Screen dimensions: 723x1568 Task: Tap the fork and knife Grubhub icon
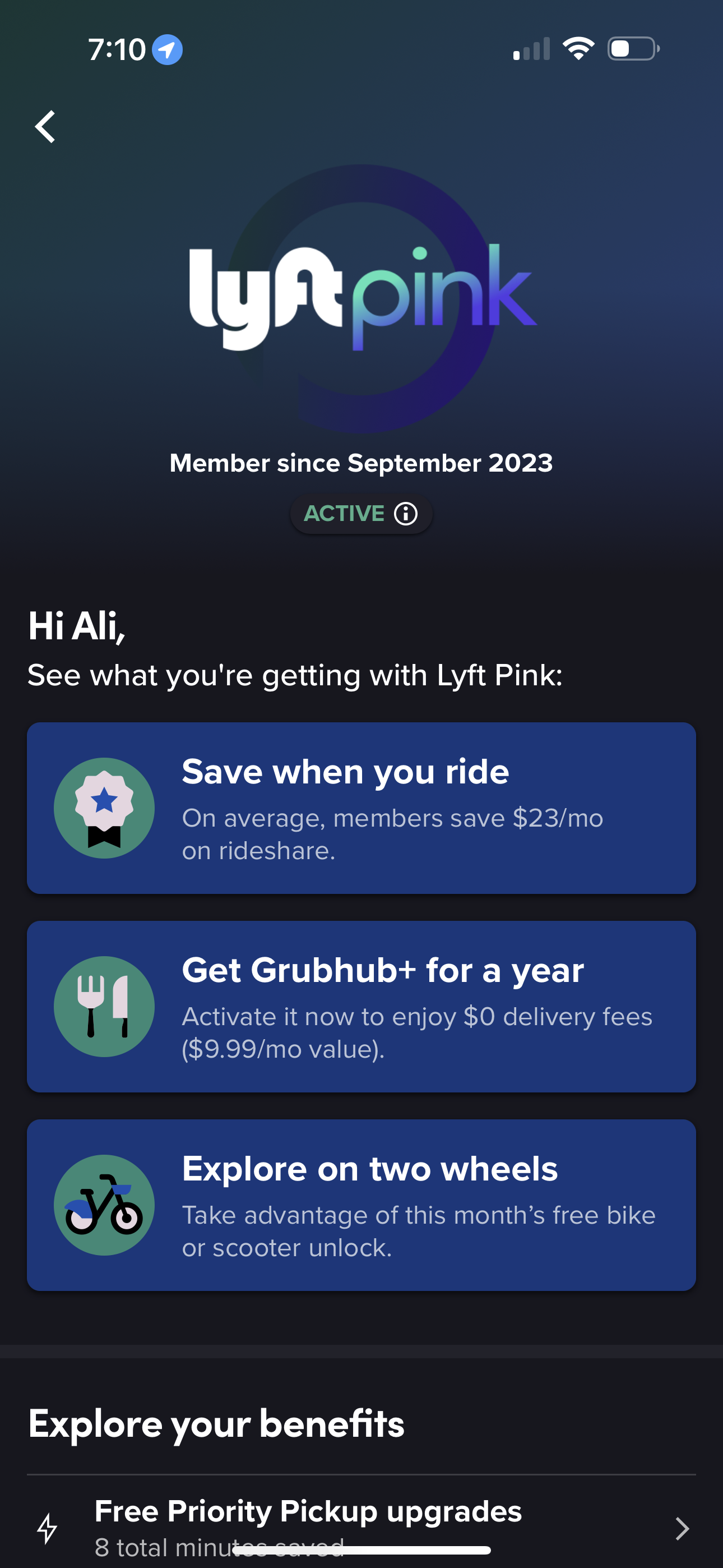104,1006
